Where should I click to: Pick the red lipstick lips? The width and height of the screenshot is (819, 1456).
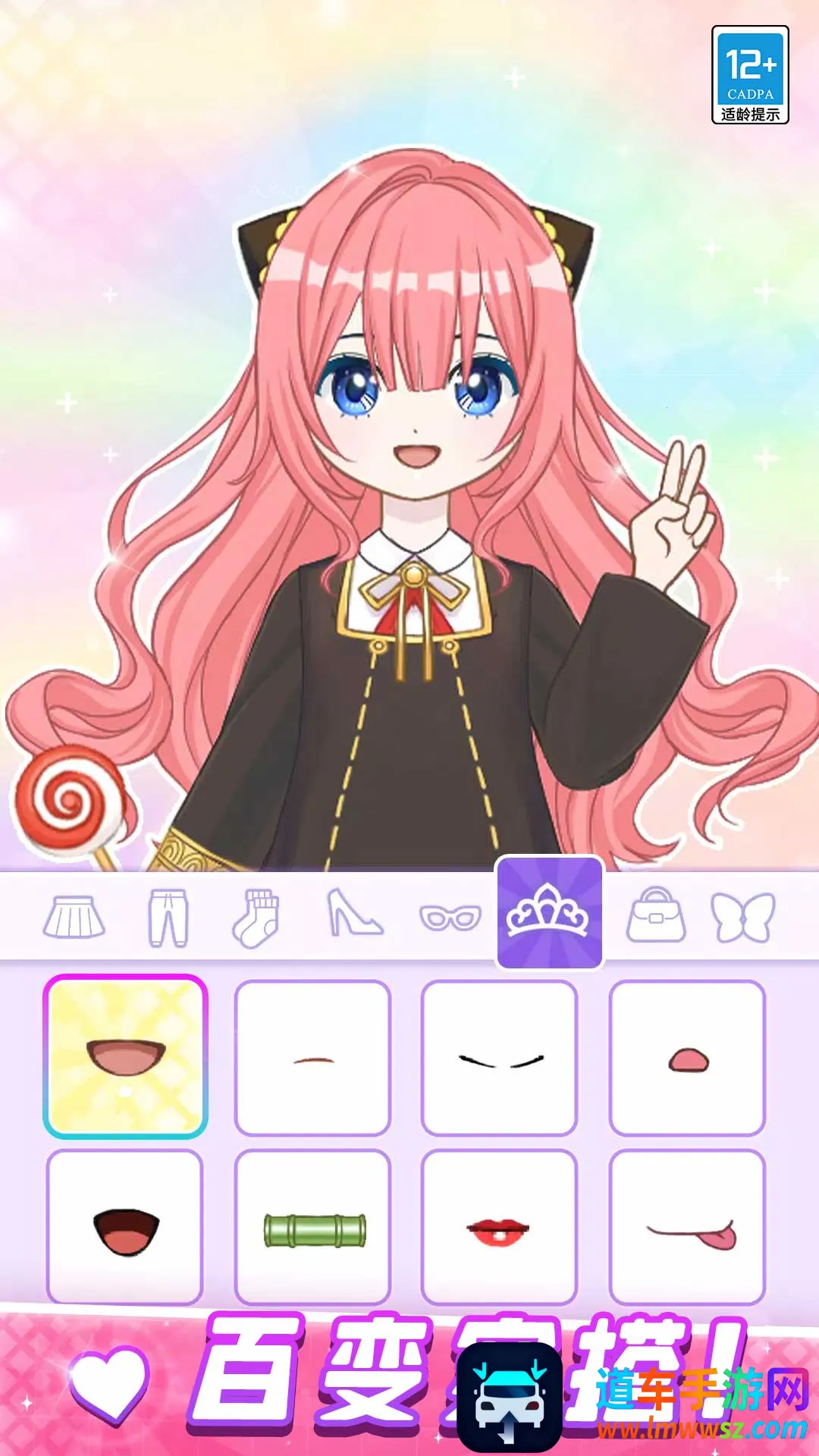[x=500, y=1227]
